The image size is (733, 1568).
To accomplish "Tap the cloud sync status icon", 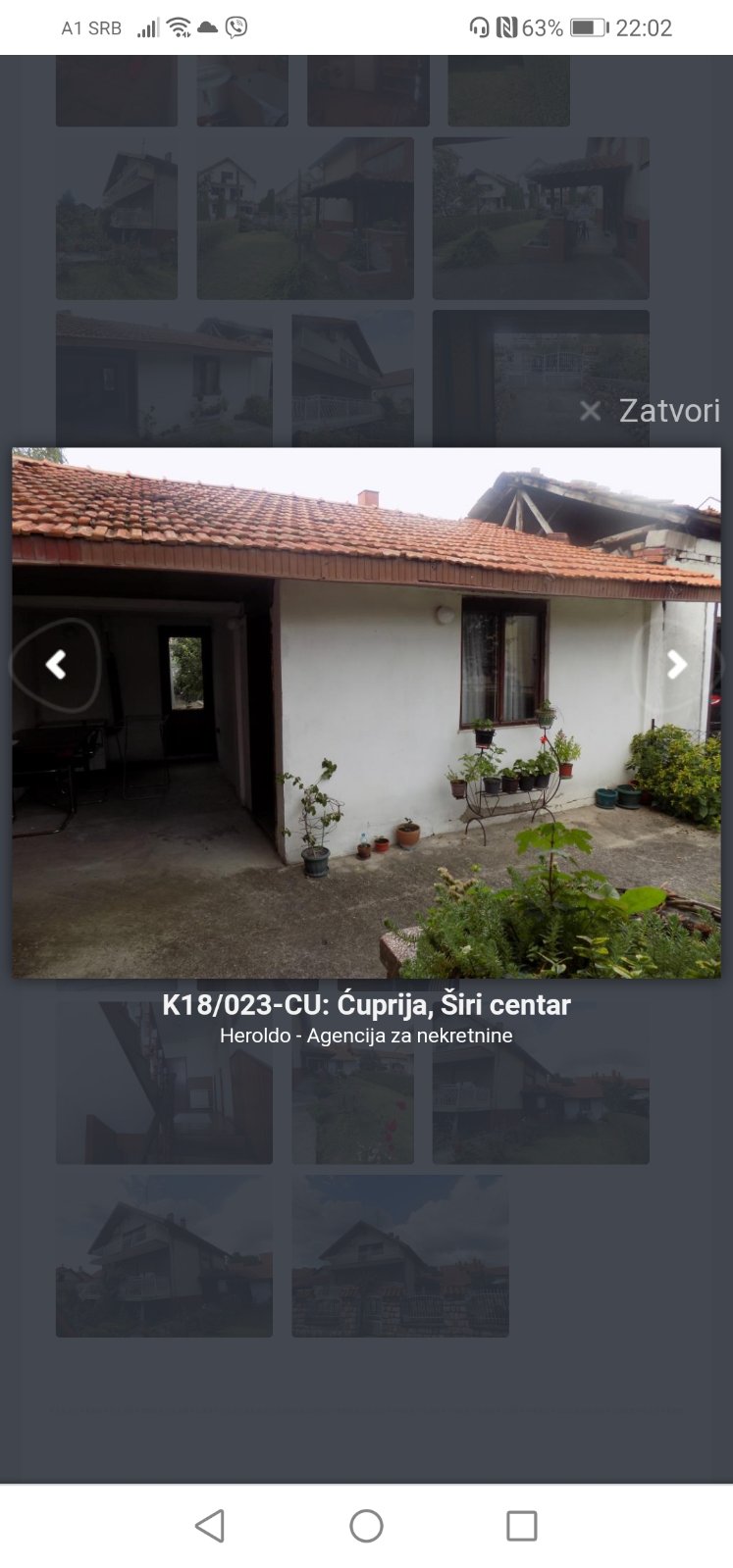I will (x=207, y=27).
